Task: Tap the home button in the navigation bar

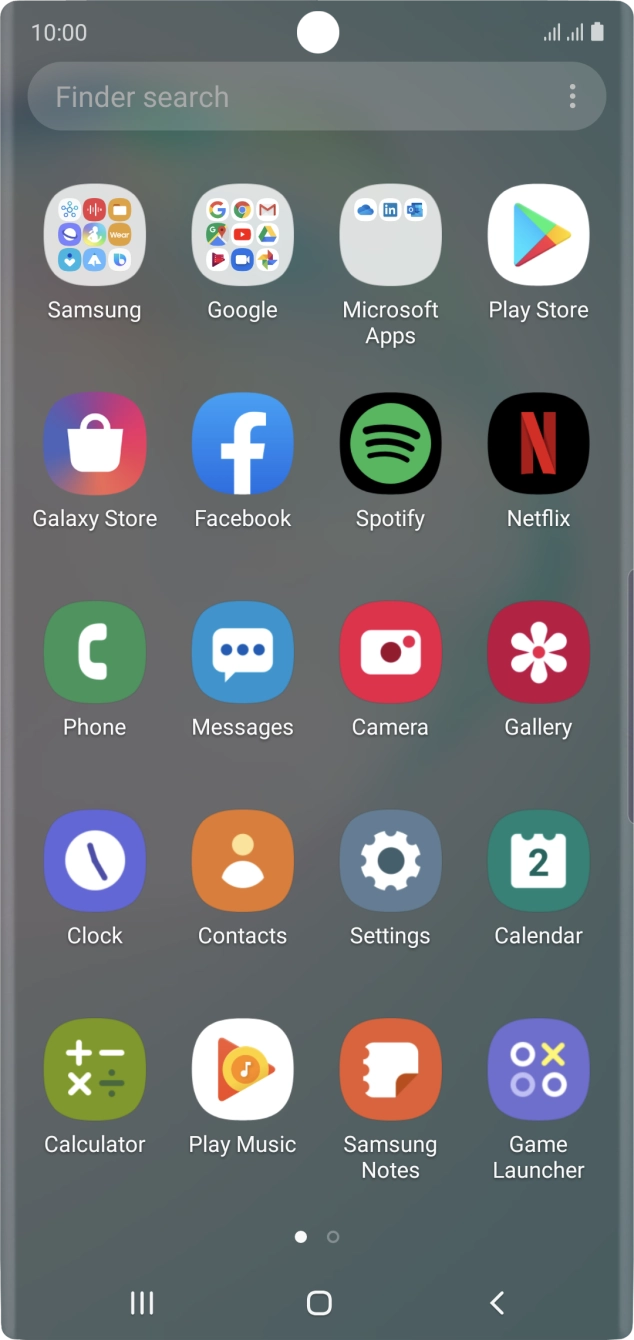Action: [x=318, y=1302]
